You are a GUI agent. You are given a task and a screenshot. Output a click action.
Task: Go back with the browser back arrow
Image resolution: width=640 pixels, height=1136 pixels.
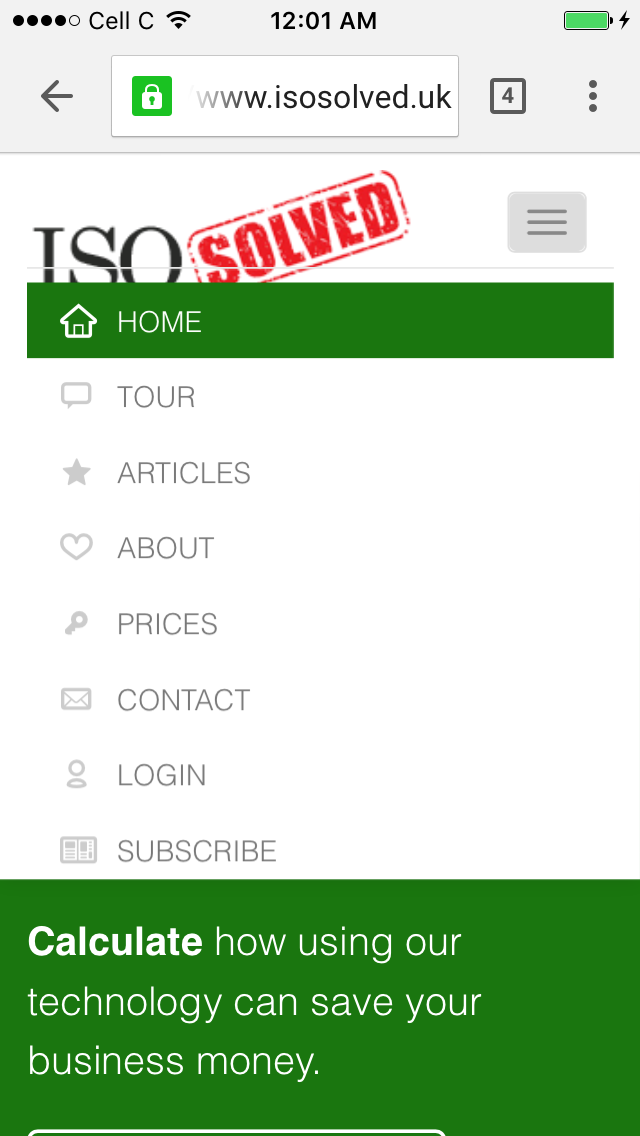click(x=57, y=96)
